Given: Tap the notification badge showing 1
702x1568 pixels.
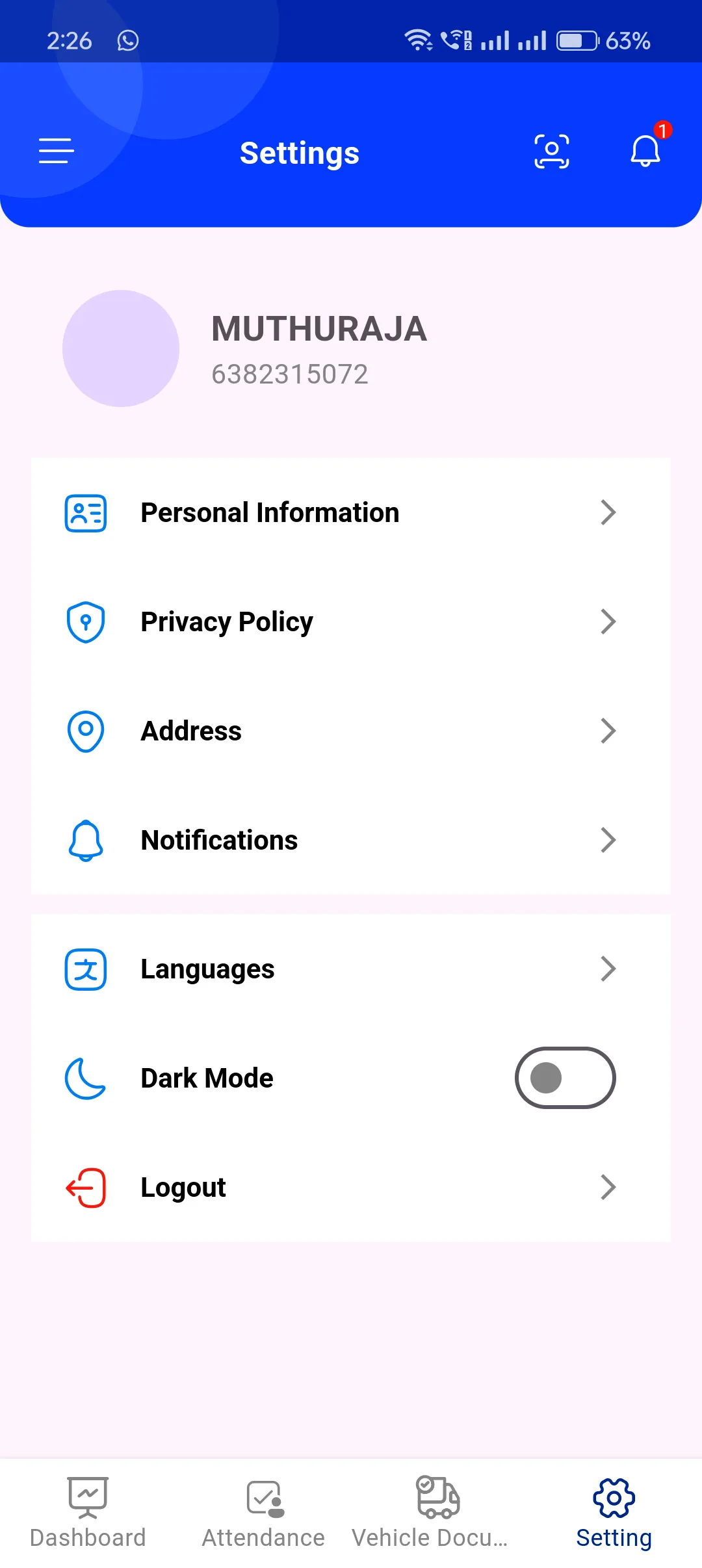Looking at the screenshot, I should coord(662,131).
